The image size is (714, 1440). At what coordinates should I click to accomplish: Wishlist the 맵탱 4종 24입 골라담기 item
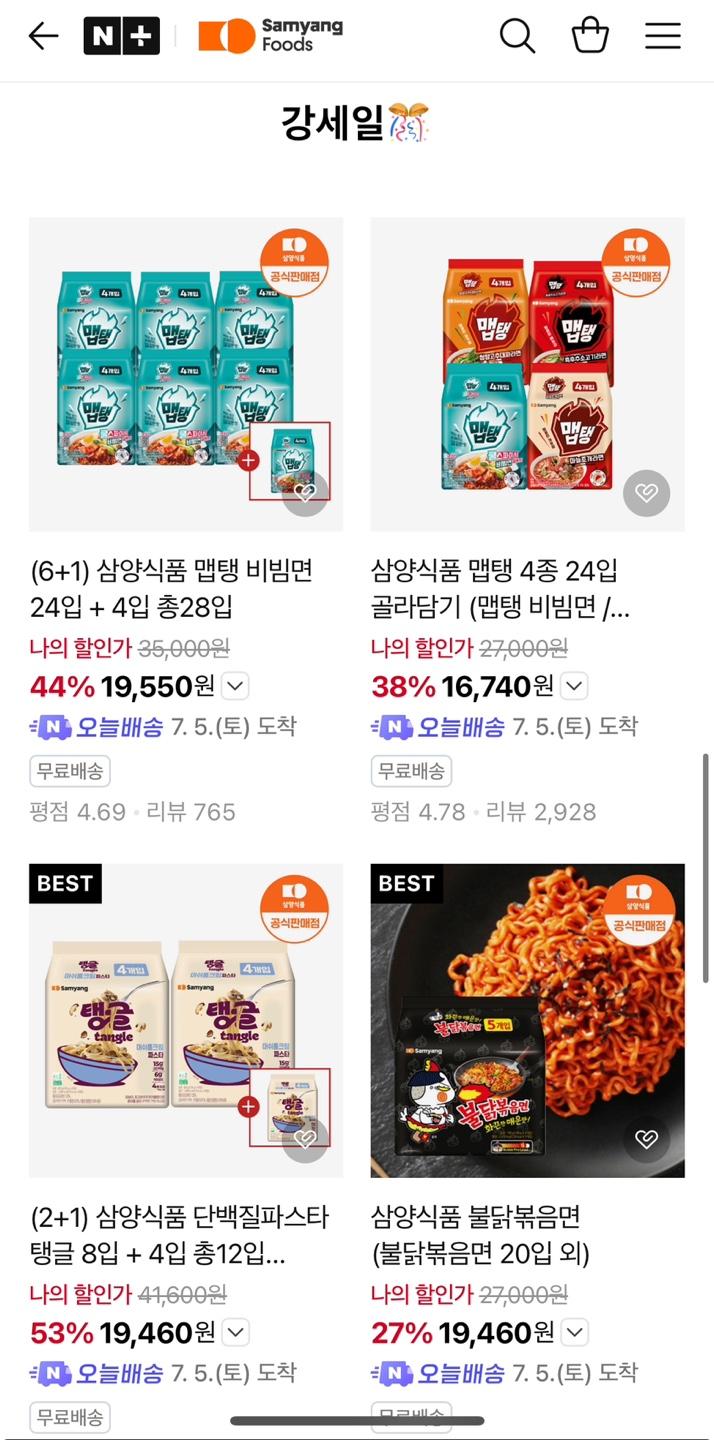tap(646, 492)
